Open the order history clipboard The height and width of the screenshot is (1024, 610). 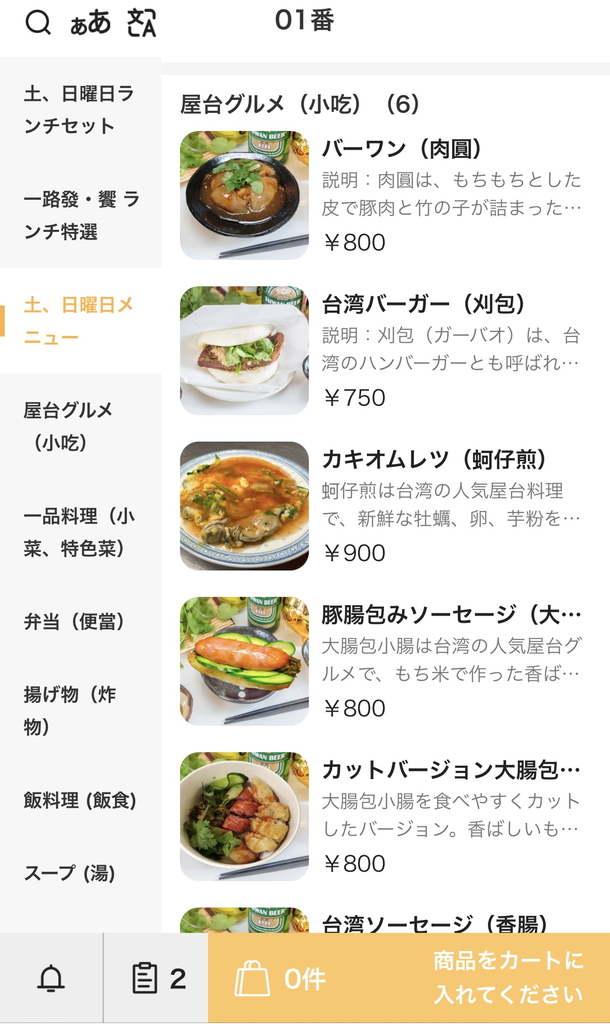pos(157,978)
